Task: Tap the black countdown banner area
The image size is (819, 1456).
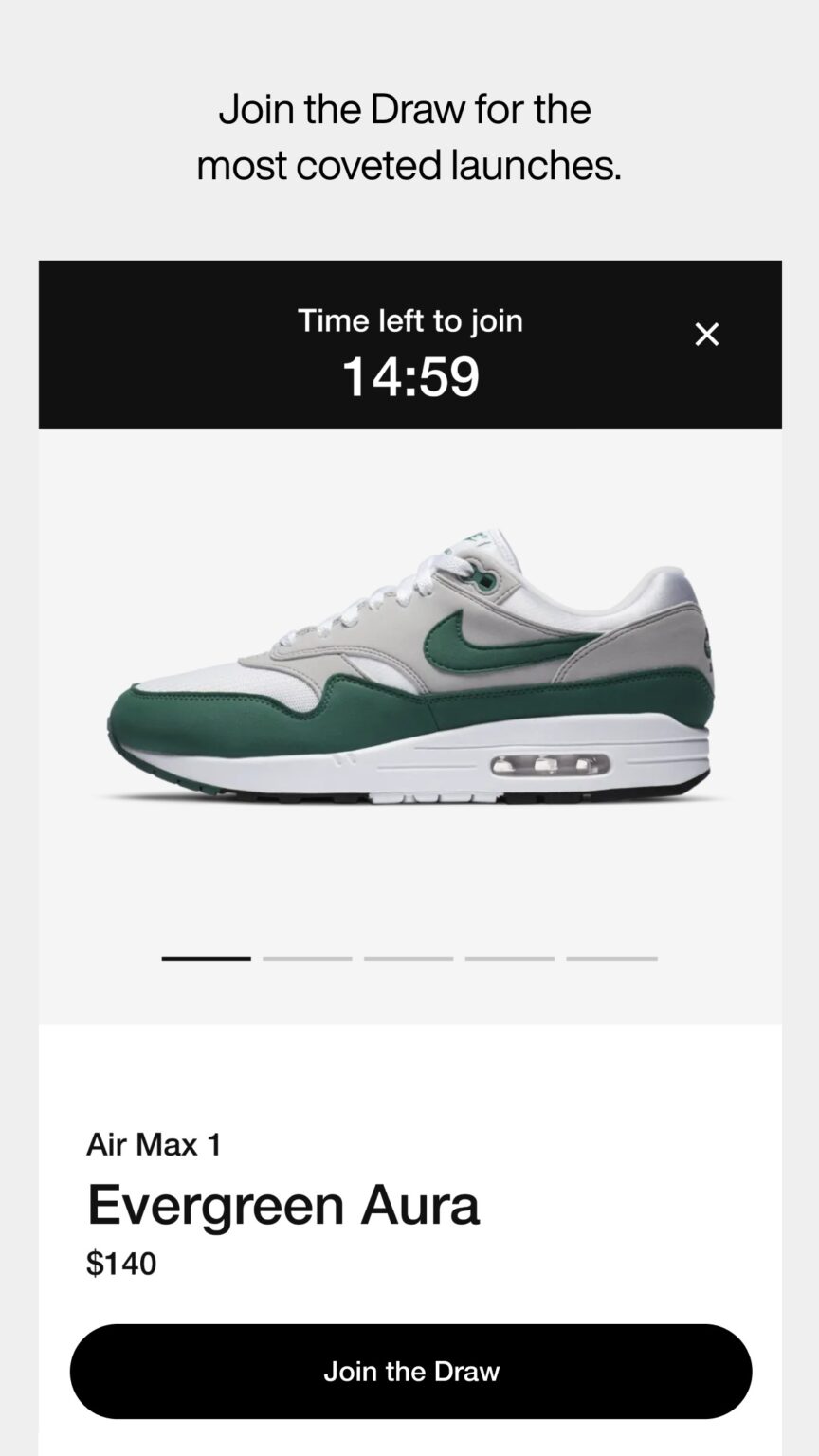Action: (409, 344)
